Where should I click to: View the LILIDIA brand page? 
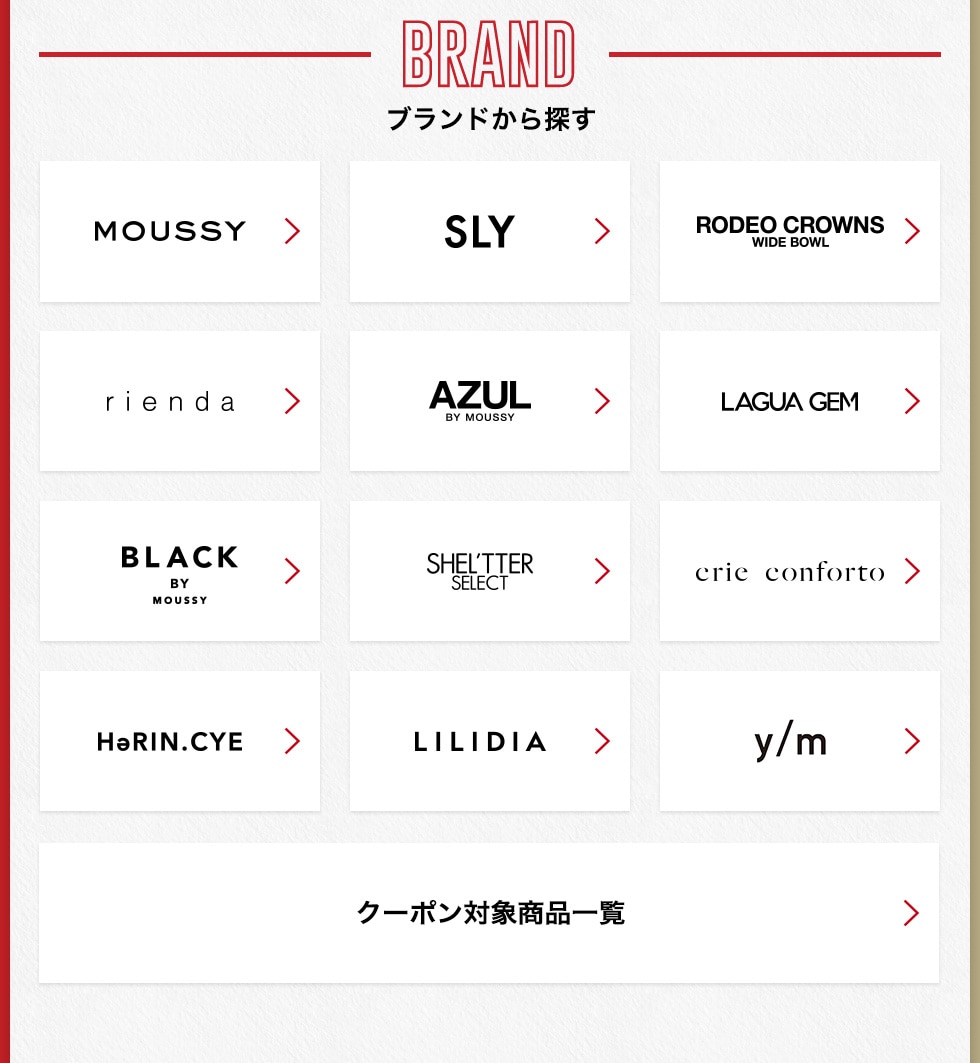tap(490, 741)
